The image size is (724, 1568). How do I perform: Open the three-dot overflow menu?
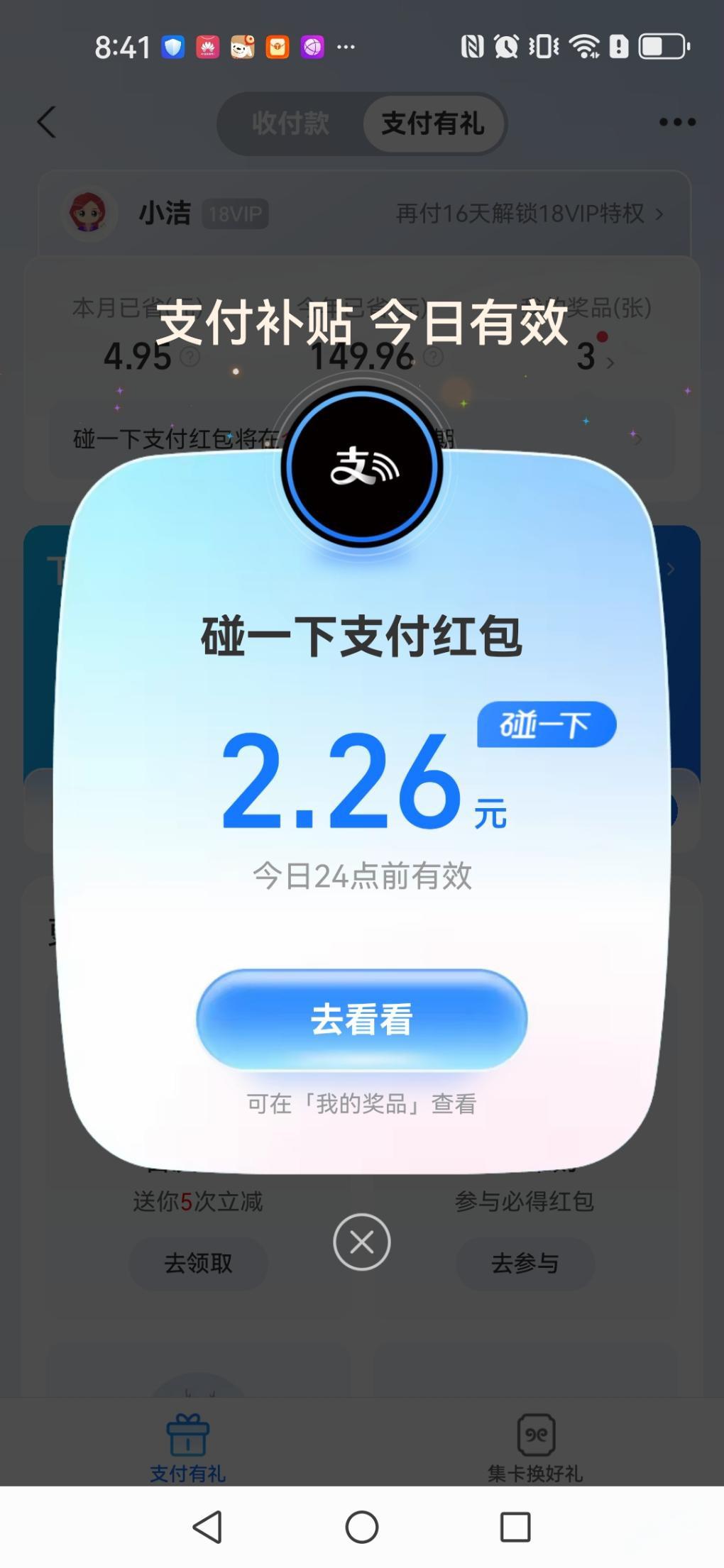[676, 122]
